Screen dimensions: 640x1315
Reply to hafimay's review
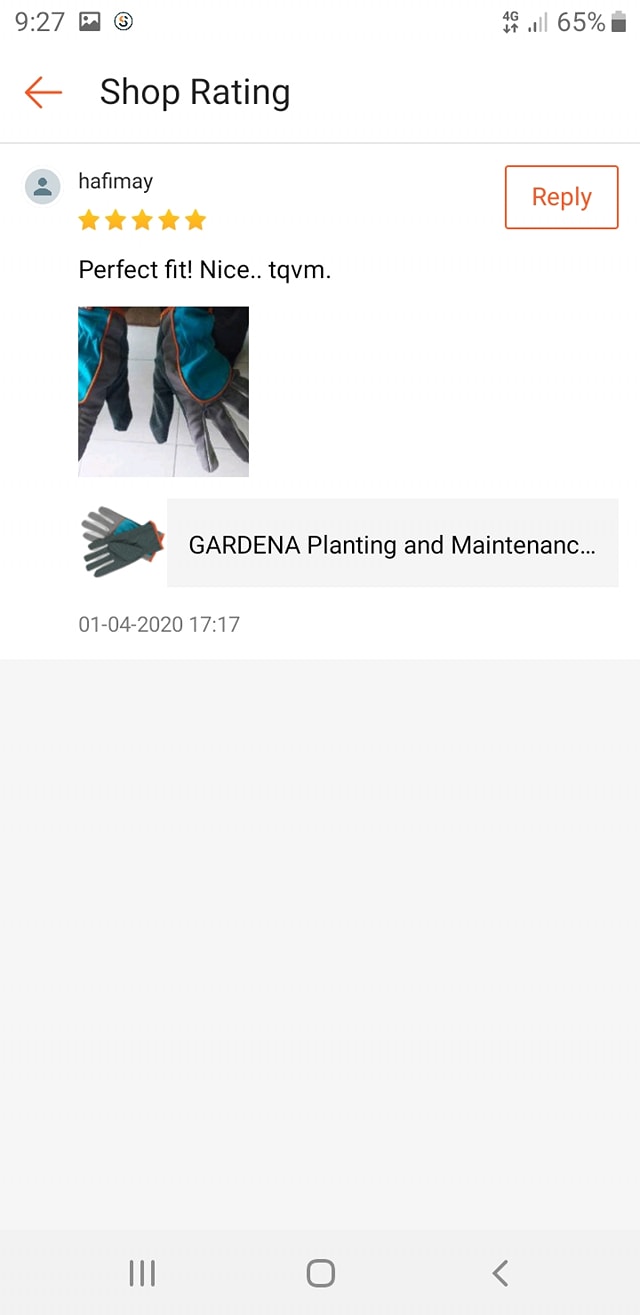coord(561,197)
